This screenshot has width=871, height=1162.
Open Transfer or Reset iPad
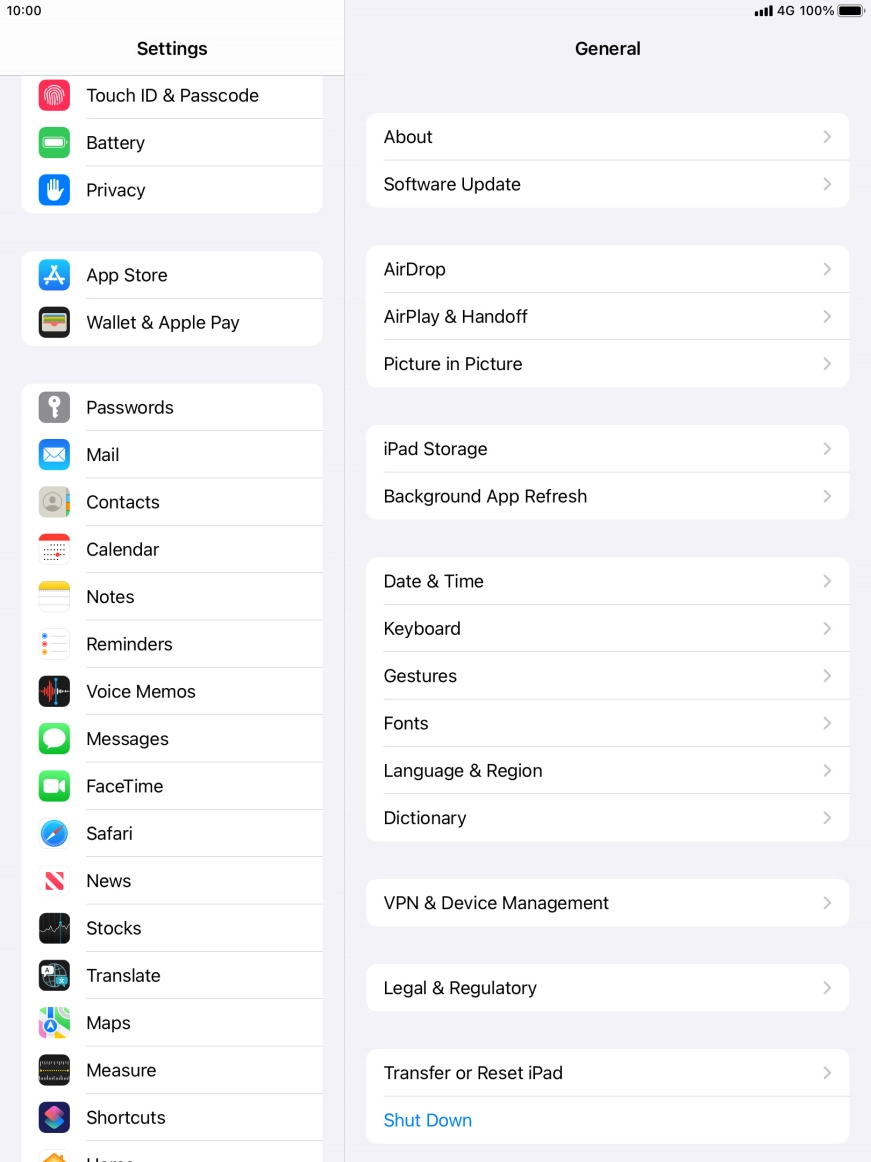click(x=607, y=1073)
